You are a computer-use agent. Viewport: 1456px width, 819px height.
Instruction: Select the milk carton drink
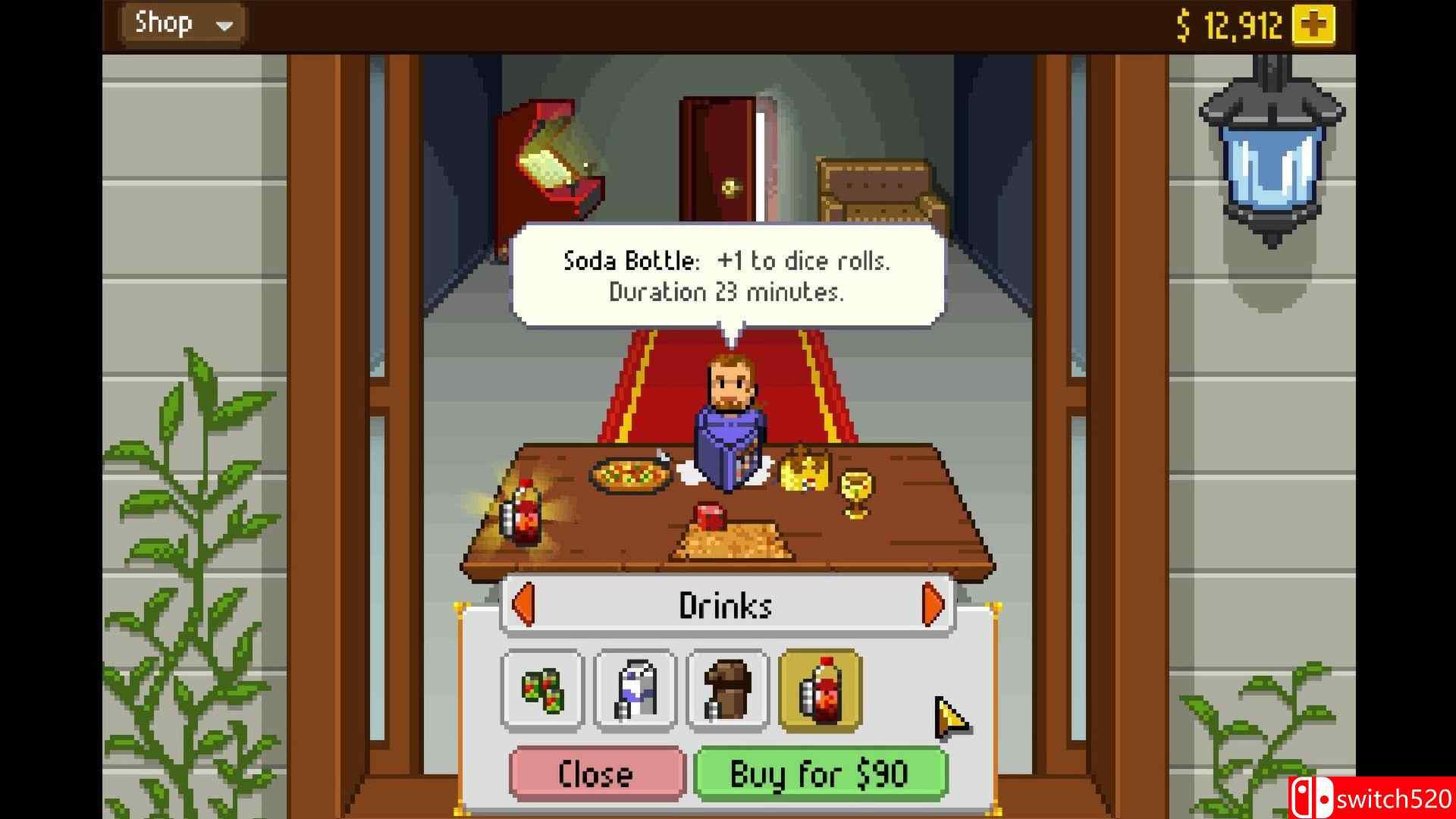635,689
